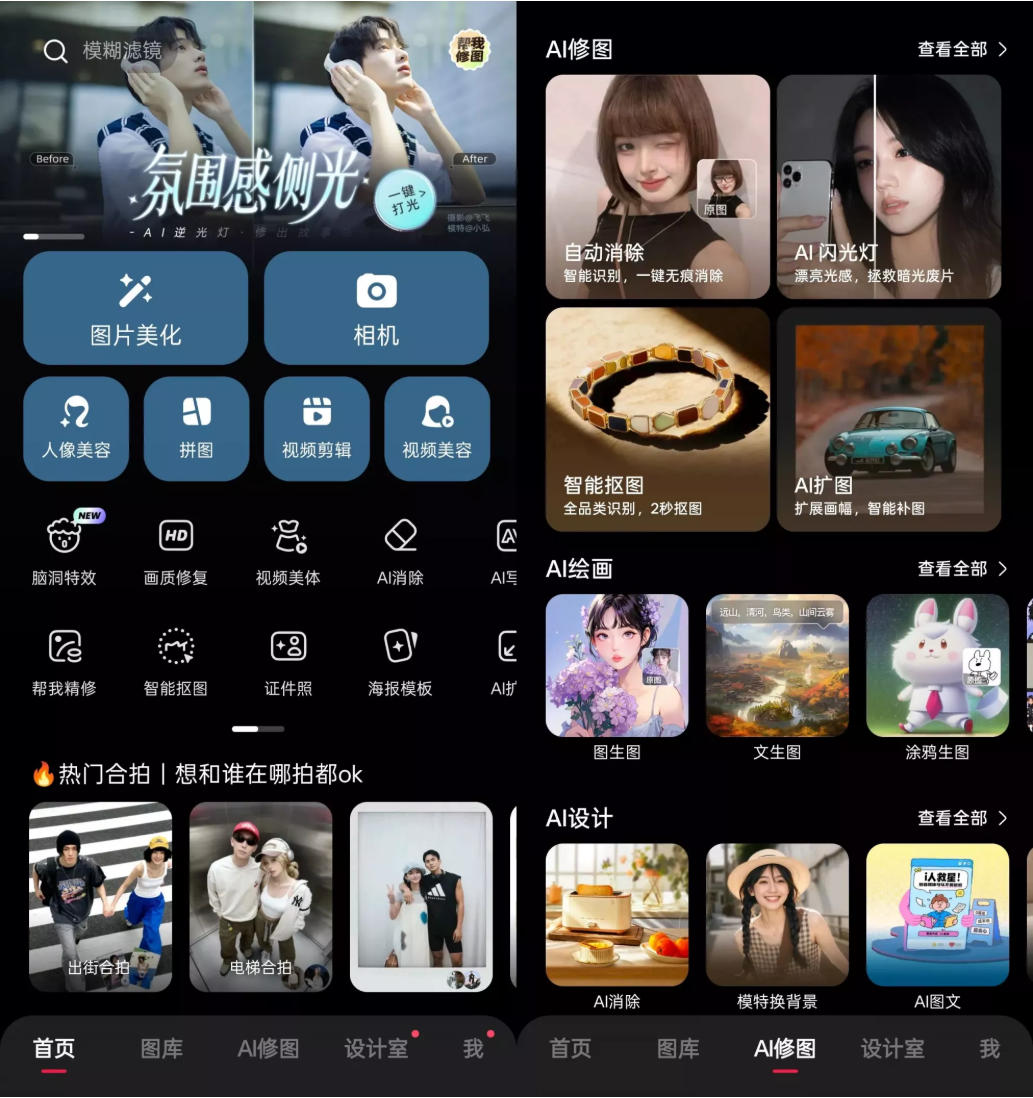This screenshot has height=1098, width=1033.
Task: Tap the 一键打光 button on banner
Action: (x=404, y=198)
